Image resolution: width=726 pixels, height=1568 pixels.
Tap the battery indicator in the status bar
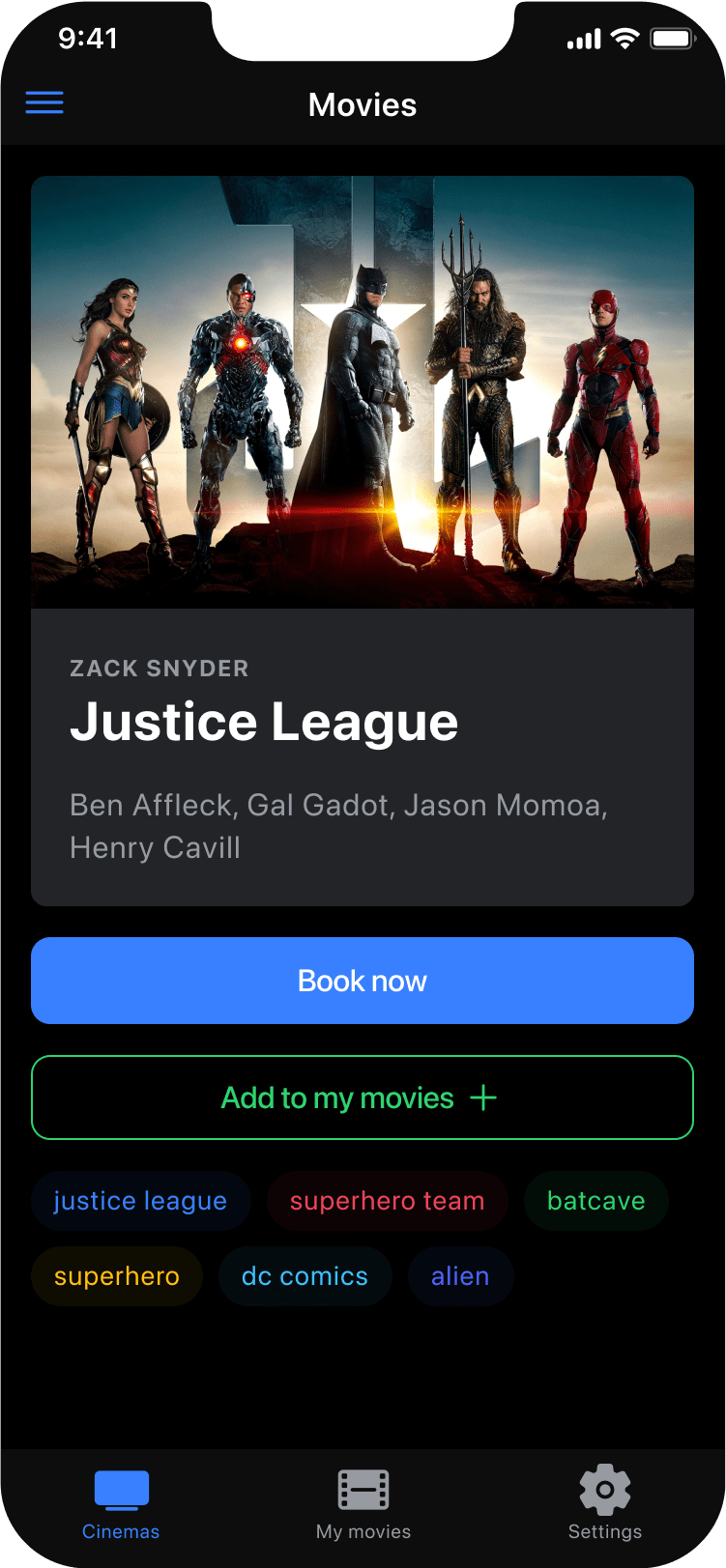point(674,38)
